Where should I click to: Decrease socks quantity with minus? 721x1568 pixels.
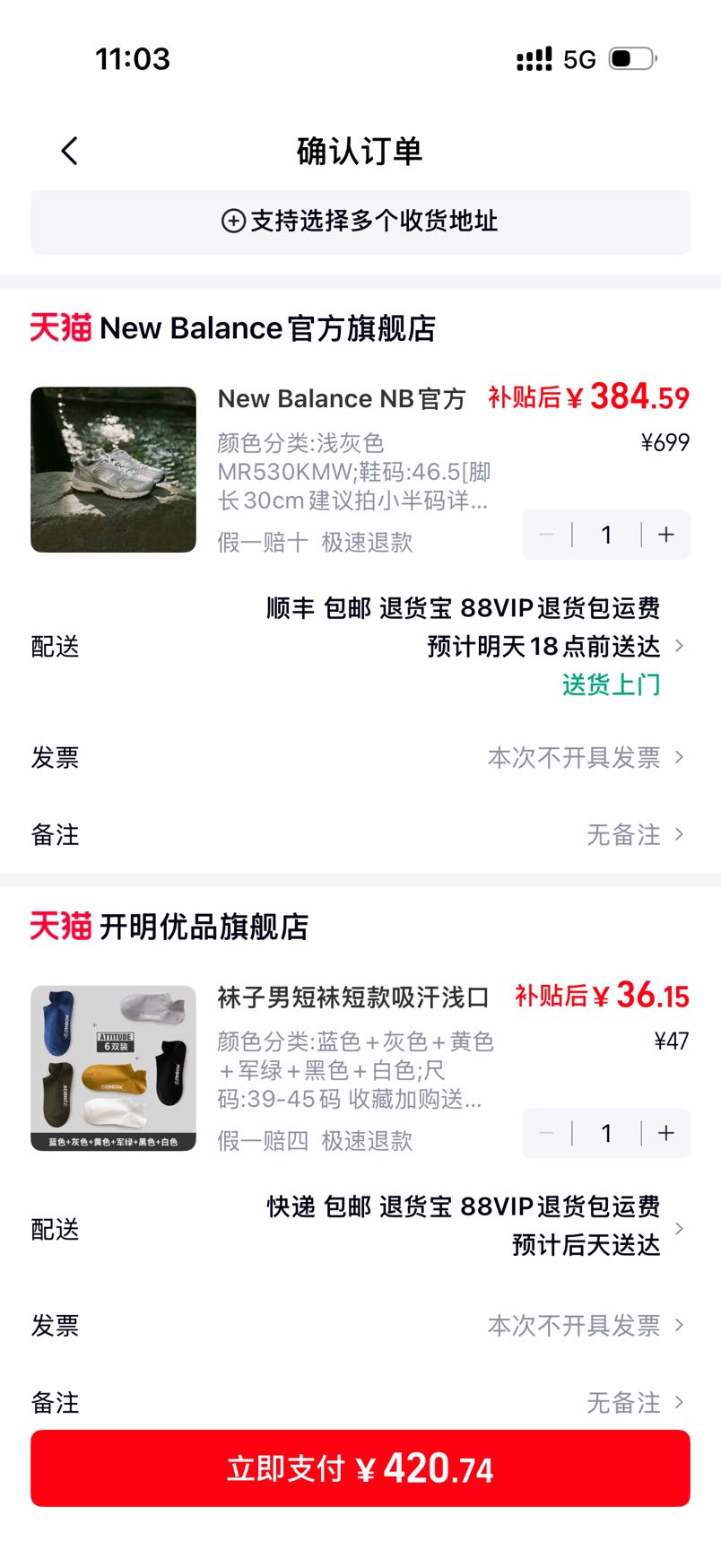click(546, 1133)
